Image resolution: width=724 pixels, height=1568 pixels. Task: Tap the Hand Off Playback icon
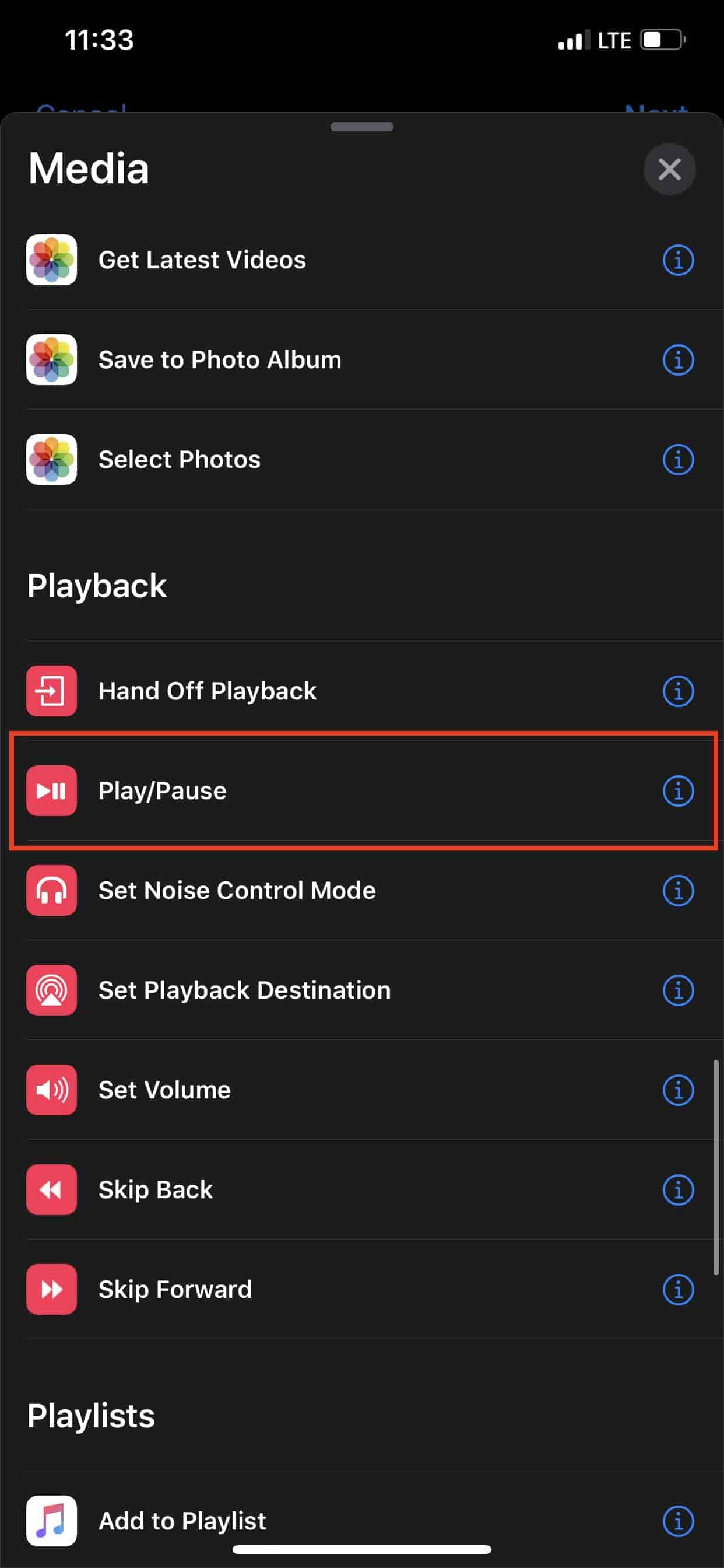[51, 691]
